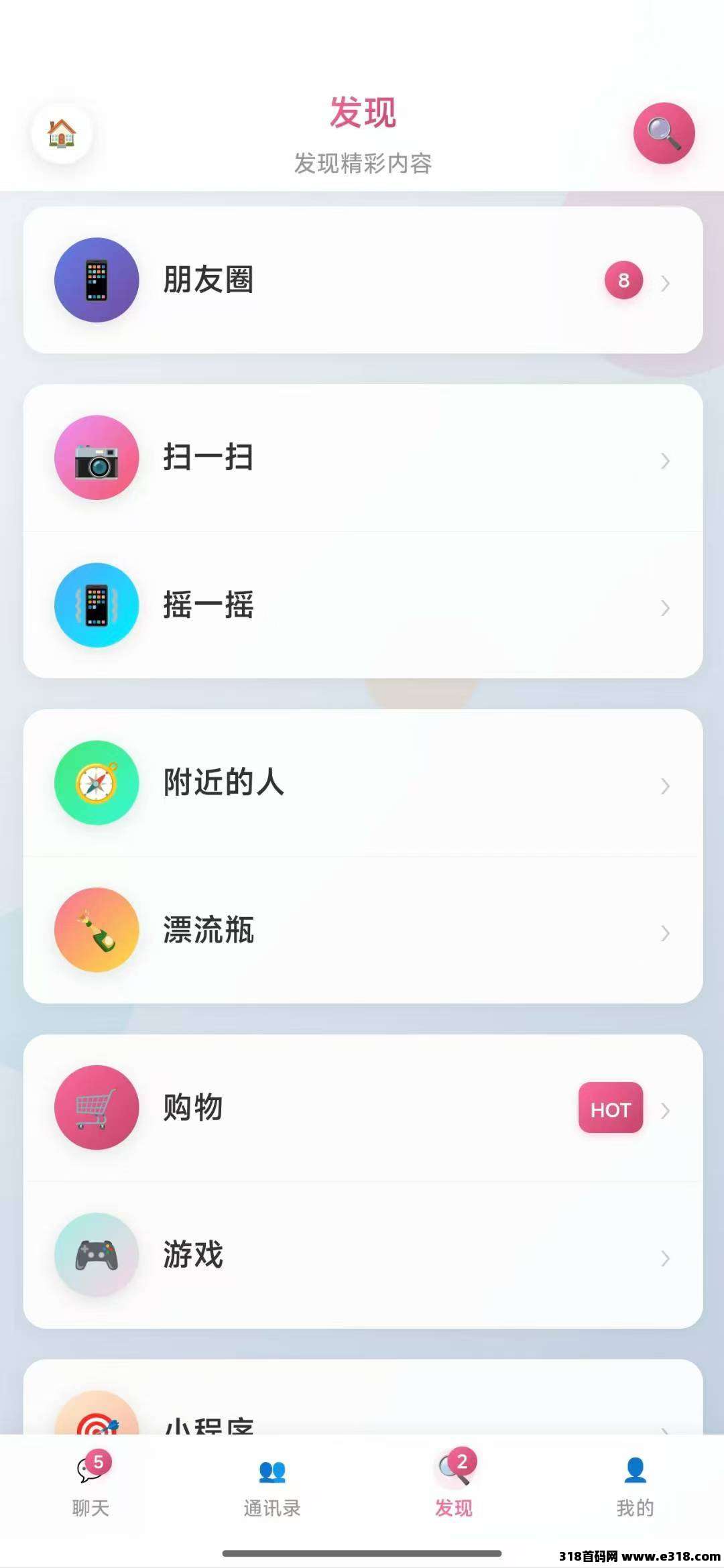Open 朋友圈 moments feed
Screen dimensions: 724x1568
click(363, 280)
